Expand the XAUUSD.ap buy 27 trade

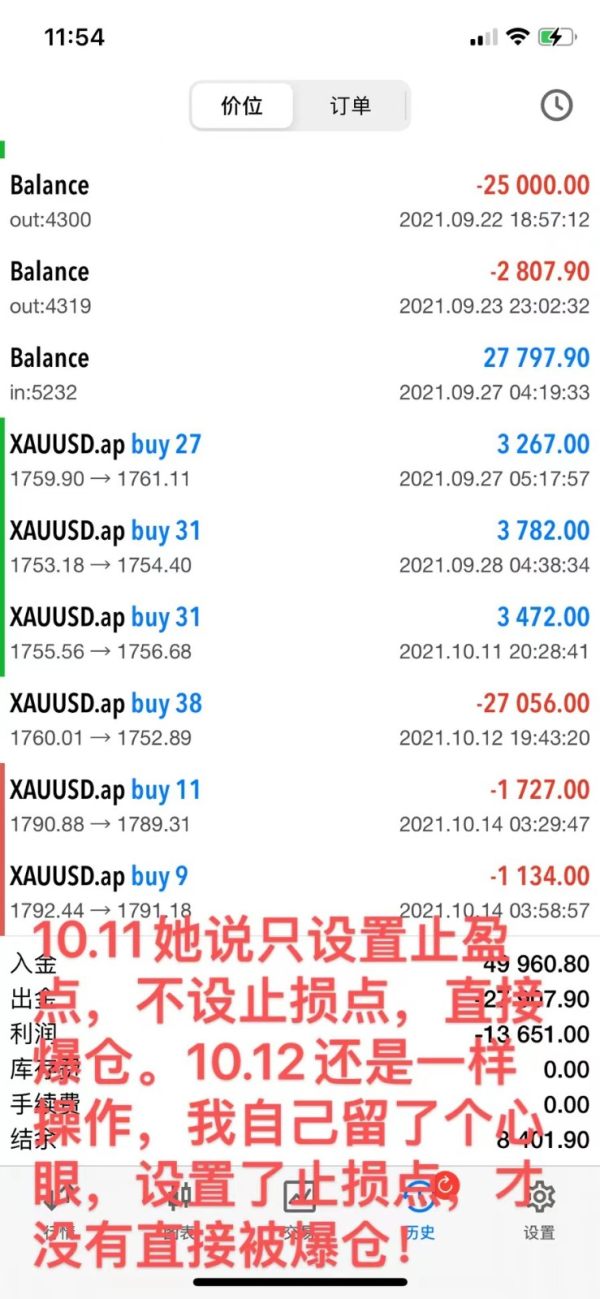click(x=300, y=460)
